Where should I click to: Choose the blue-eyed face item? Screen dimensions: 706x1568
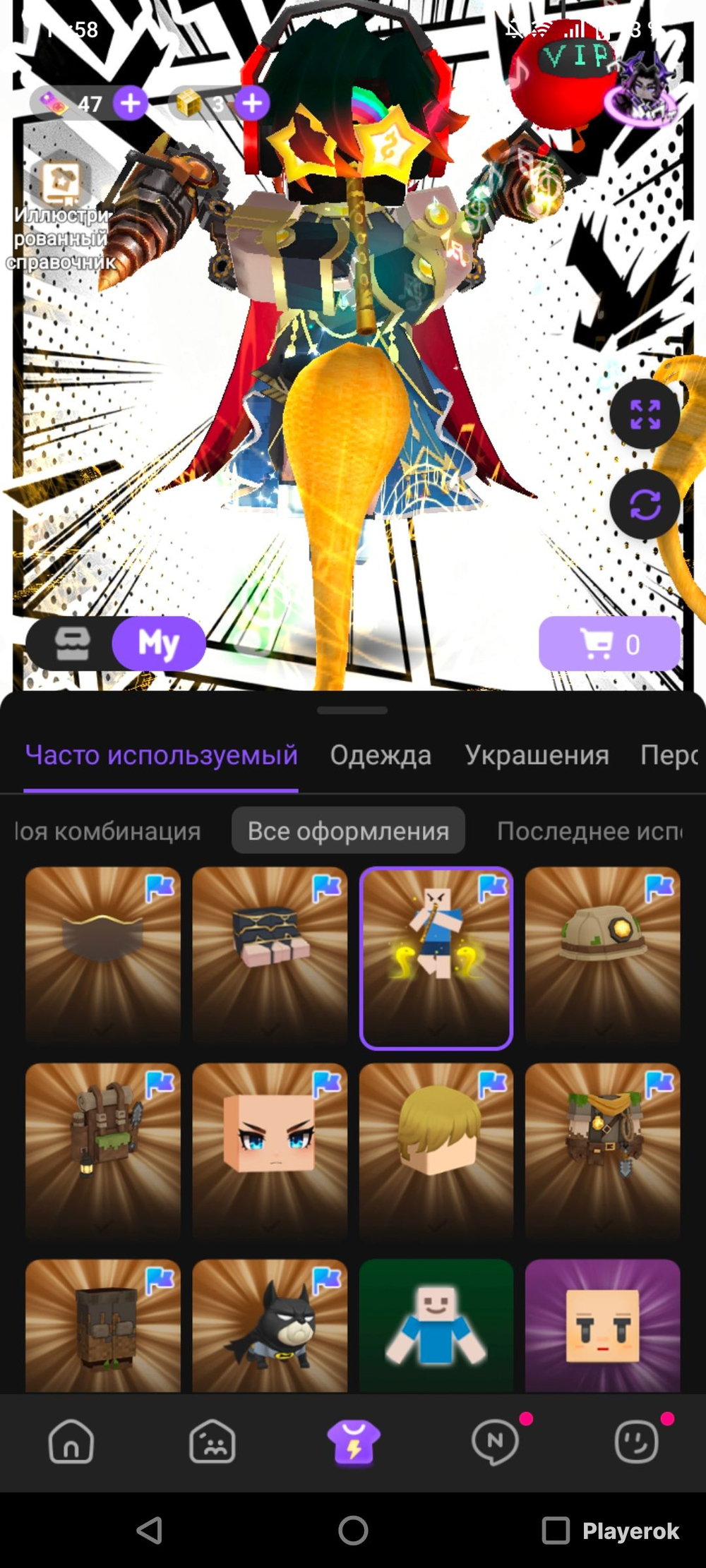[270, 1152]
